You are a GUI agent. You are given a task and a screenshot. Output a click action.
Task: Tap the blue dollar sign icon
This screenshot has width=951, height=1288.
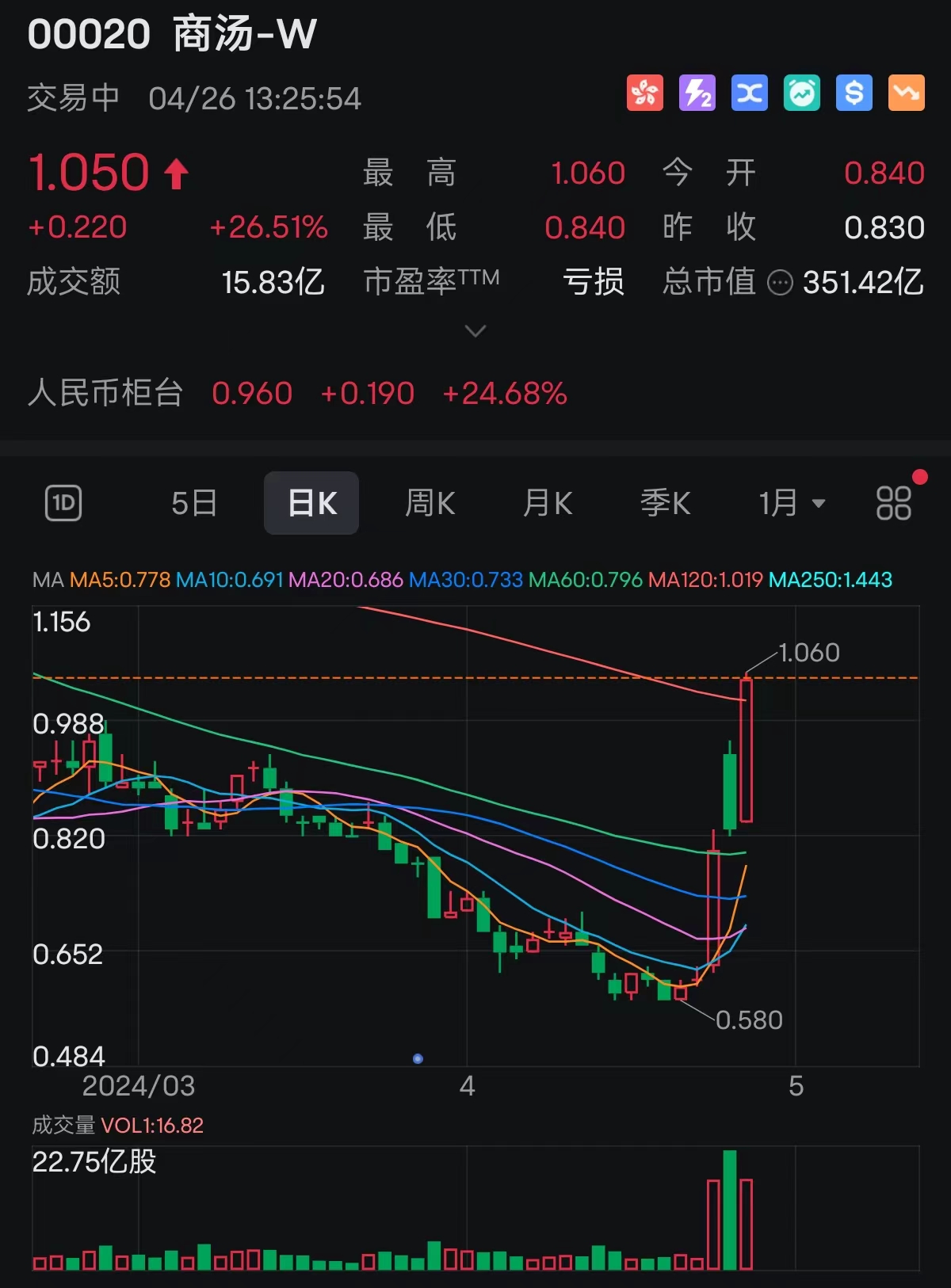tap(854, 93)
